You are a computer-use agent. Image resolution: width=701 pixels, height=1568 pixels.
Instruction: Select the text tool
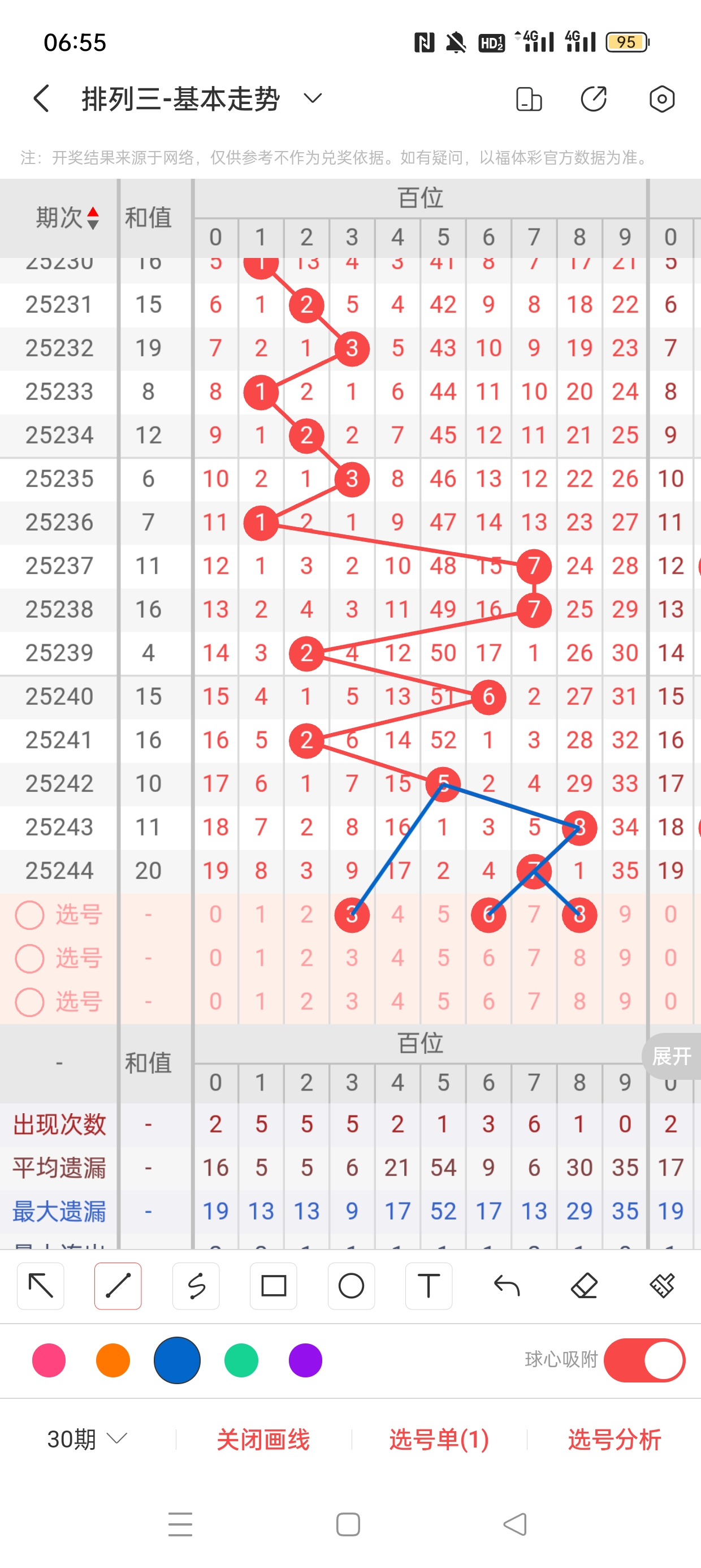(x=429, y=1286)
